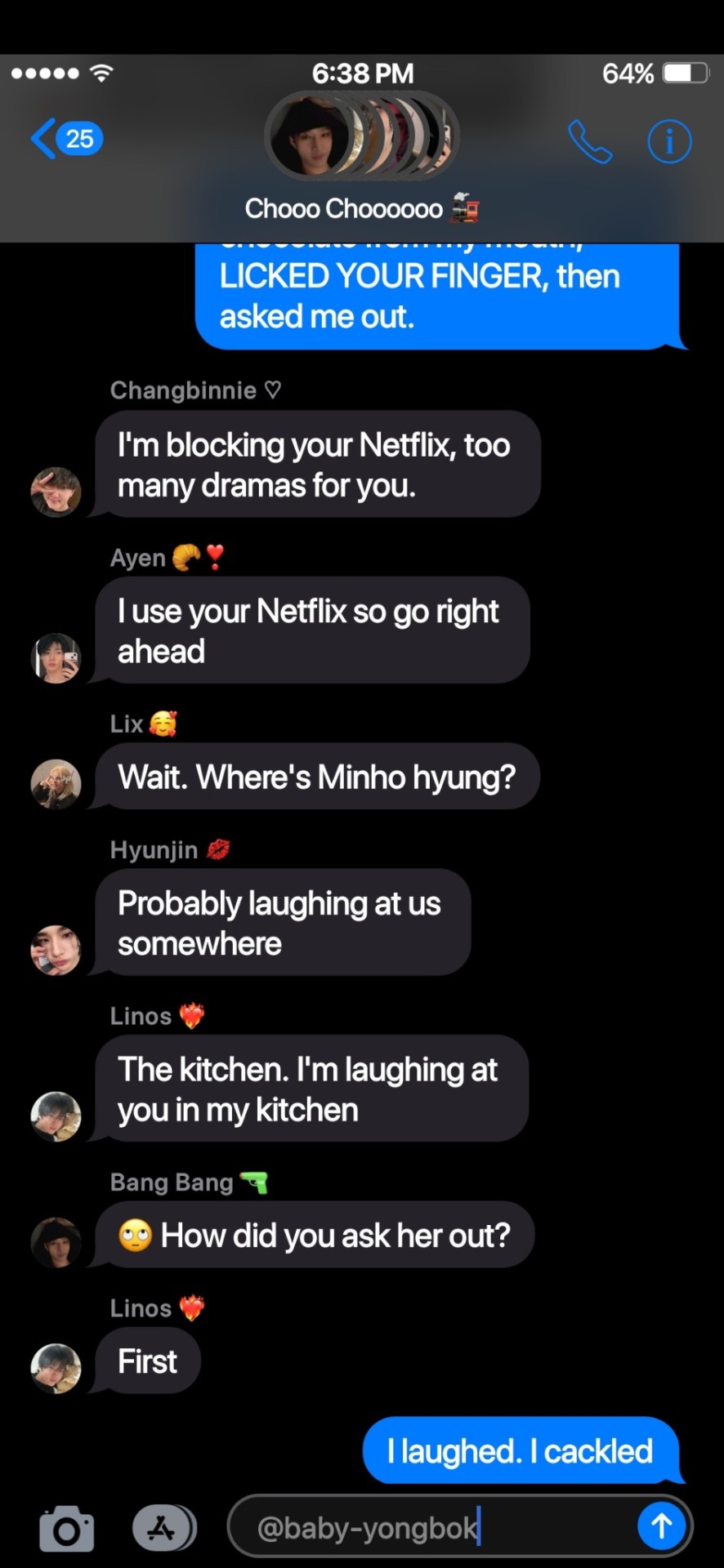Image resolution: width=724 pixels, height=1568 pixels.
Task: Tap Changbinnie's profile picture
Action: [x=56, y=492]
